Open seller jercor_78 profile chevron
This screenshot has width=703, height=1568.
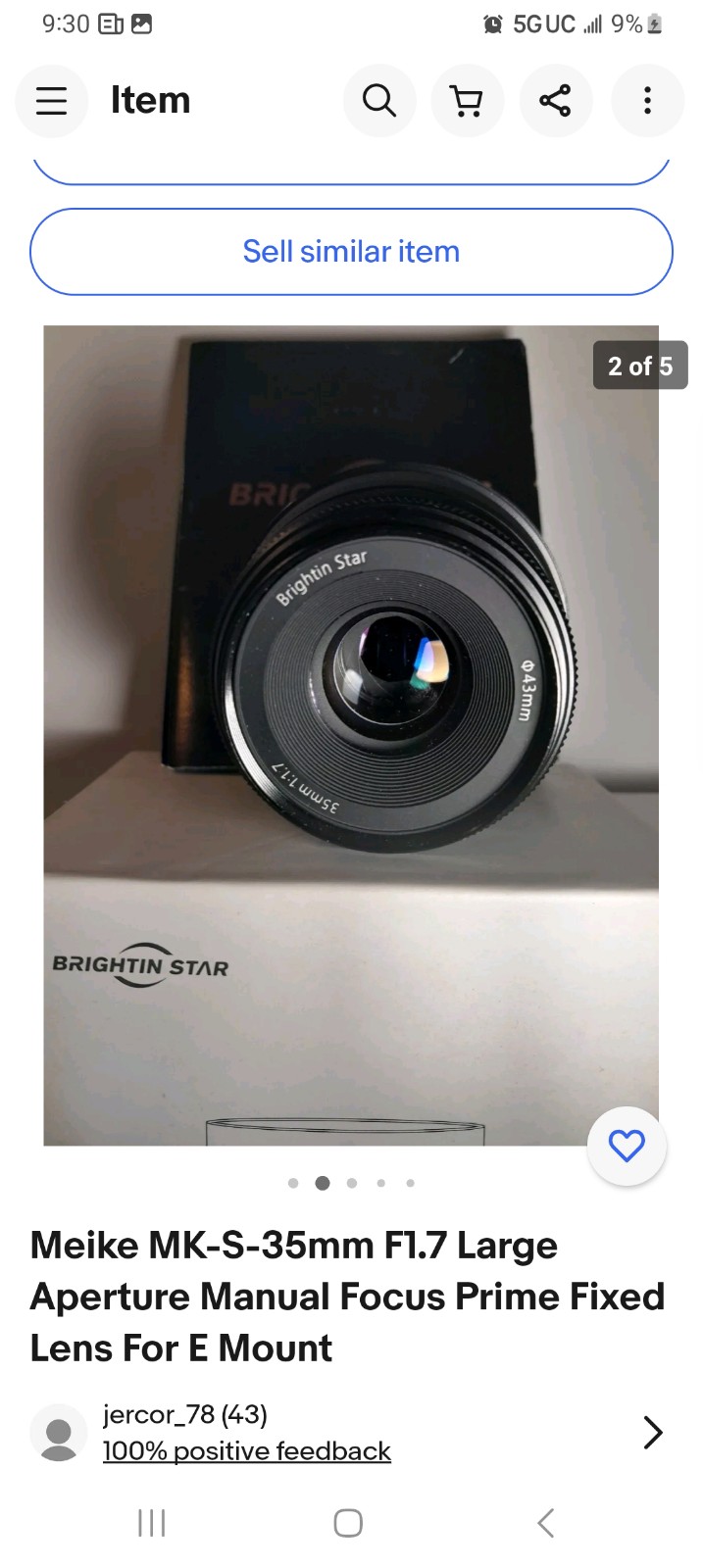652,1433
